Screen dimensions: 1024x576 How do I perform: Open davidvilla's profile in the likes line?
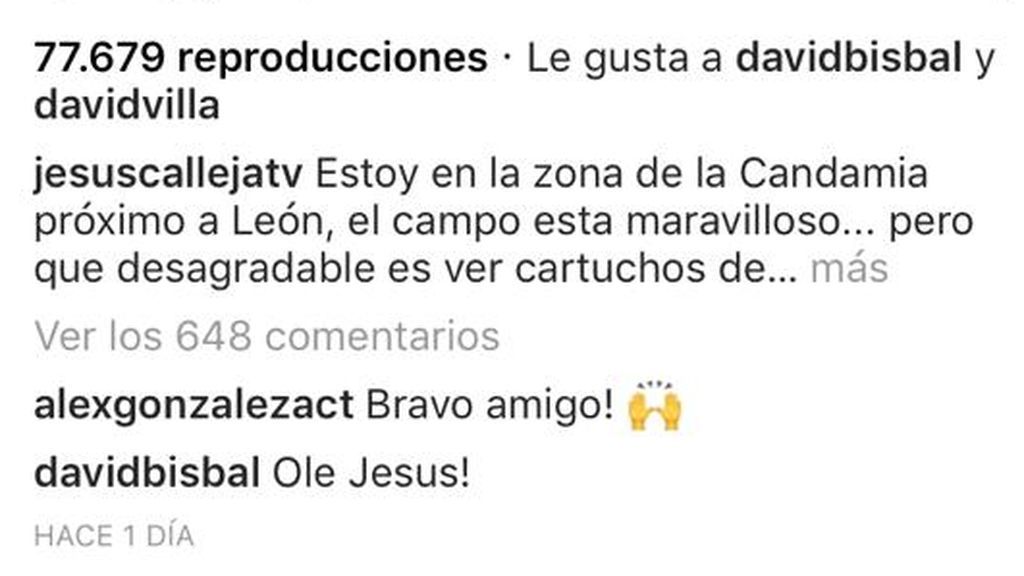tap(126, 105)
